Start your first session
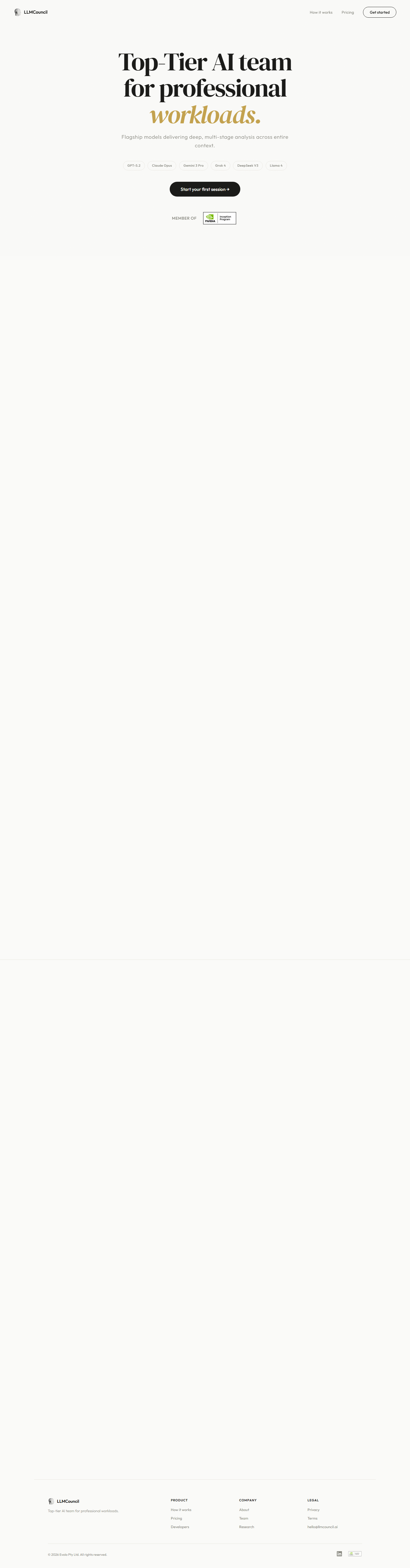Viewport: 410px width, 1568px height. click(204, 189)
